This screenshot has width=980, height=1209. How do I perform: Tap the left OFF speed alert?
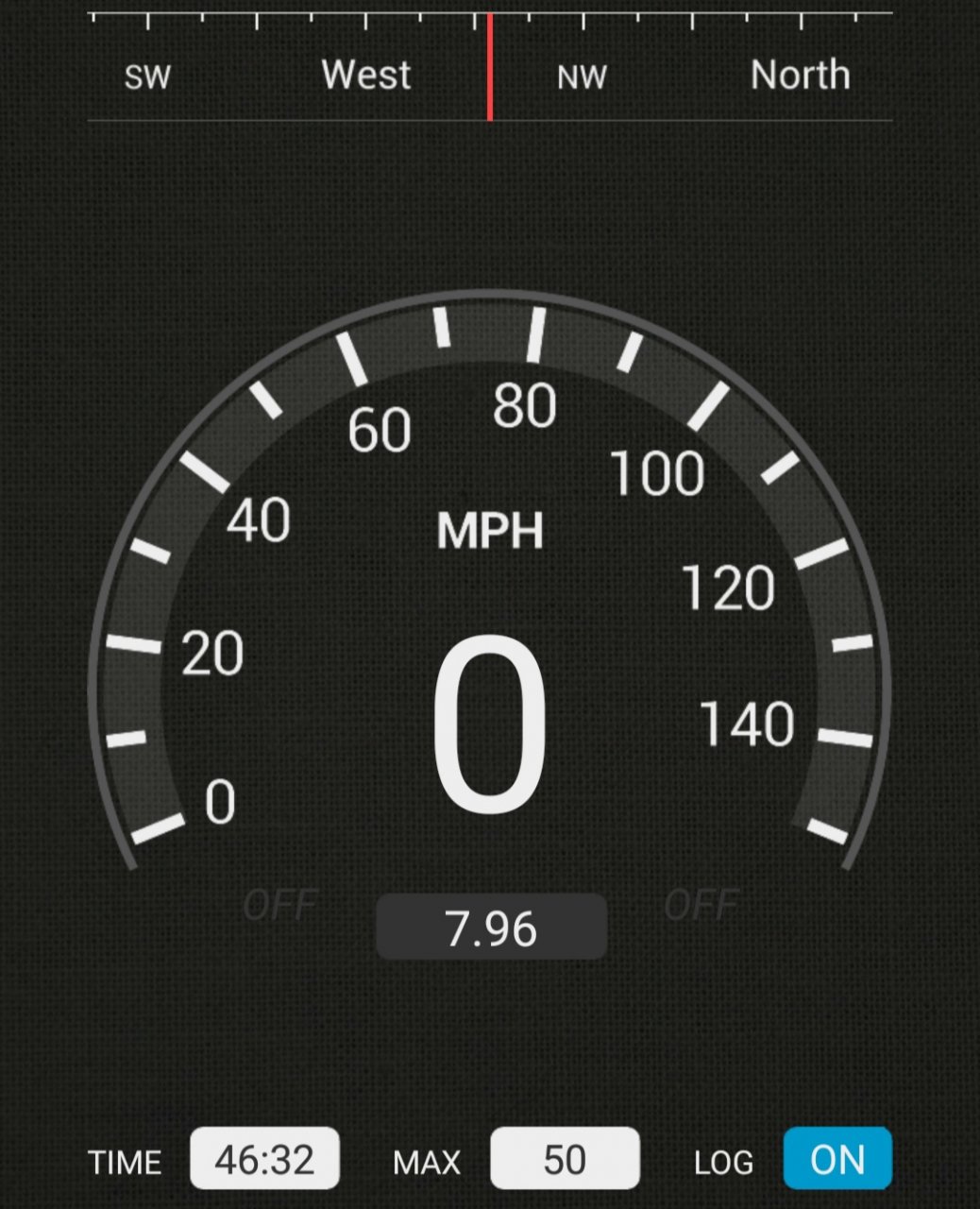[279, 906]
